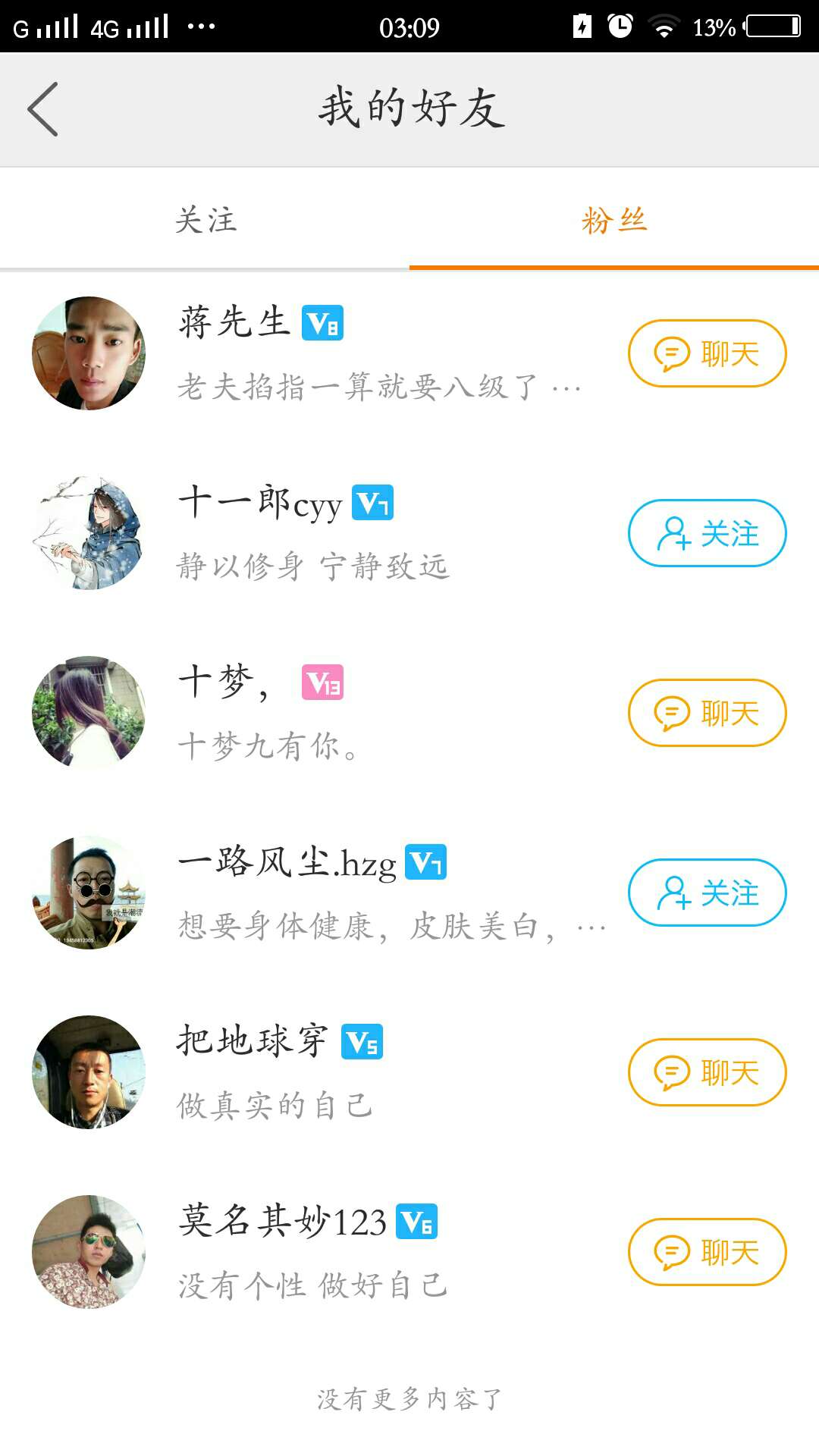Start a chat with 十梦,

pos(707,713)
